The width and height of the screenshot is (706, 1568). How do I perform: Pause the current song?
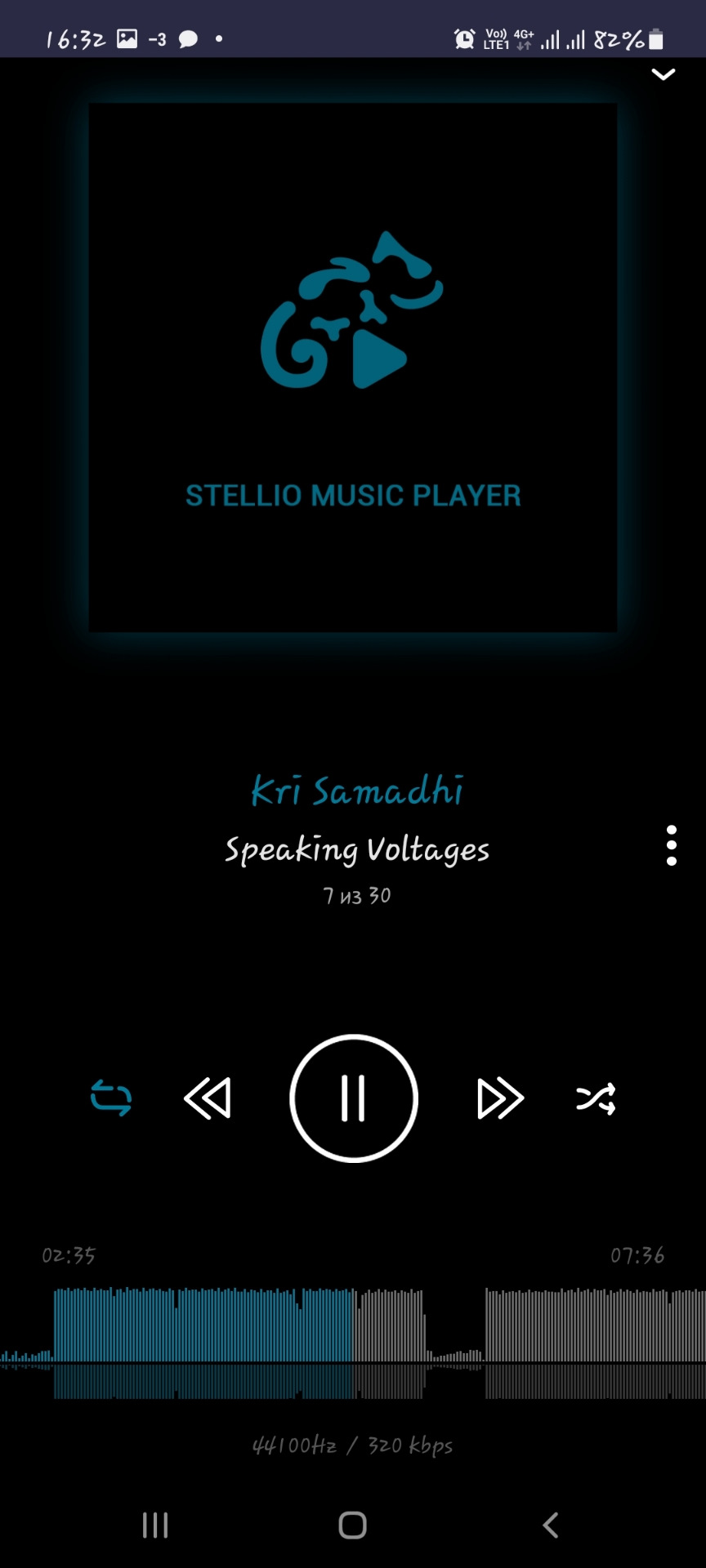353,1098
